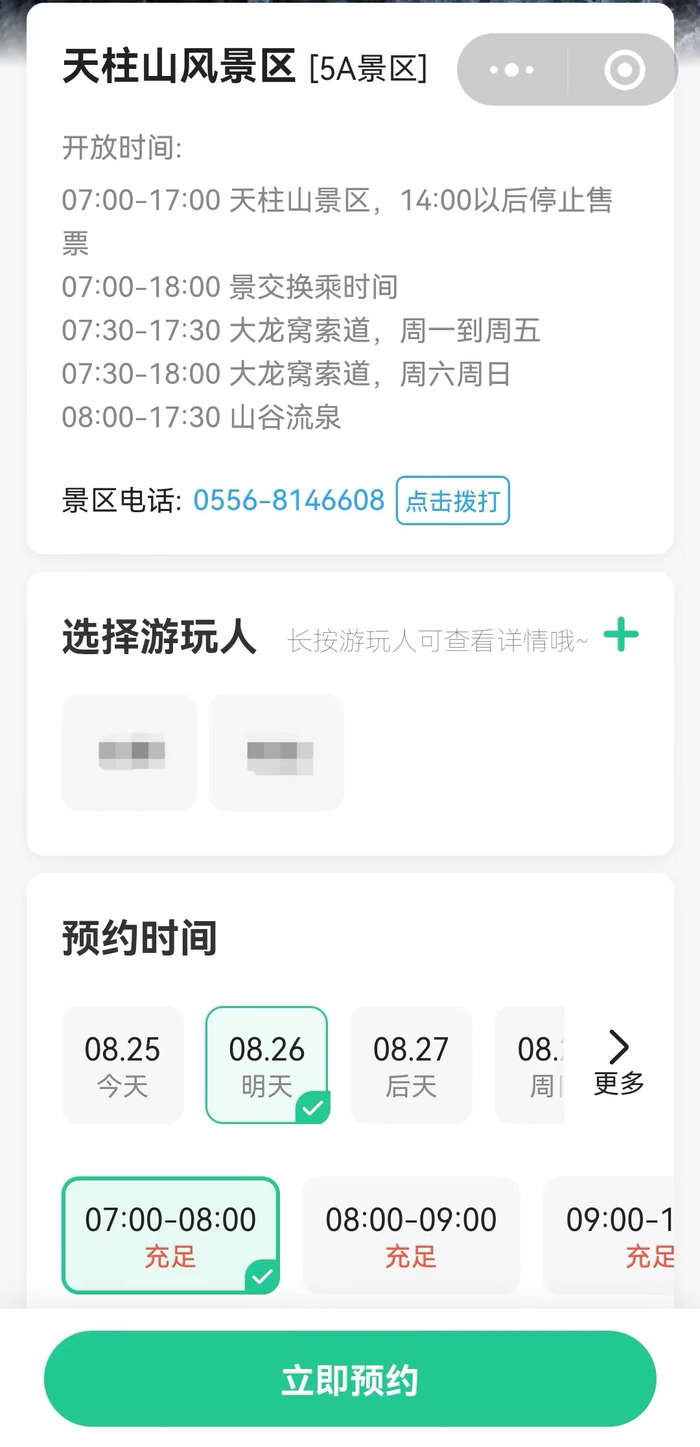Choose 08.25 今天 as the booking date
This screenshot has width=700, height=1447.
[123, 1064]
